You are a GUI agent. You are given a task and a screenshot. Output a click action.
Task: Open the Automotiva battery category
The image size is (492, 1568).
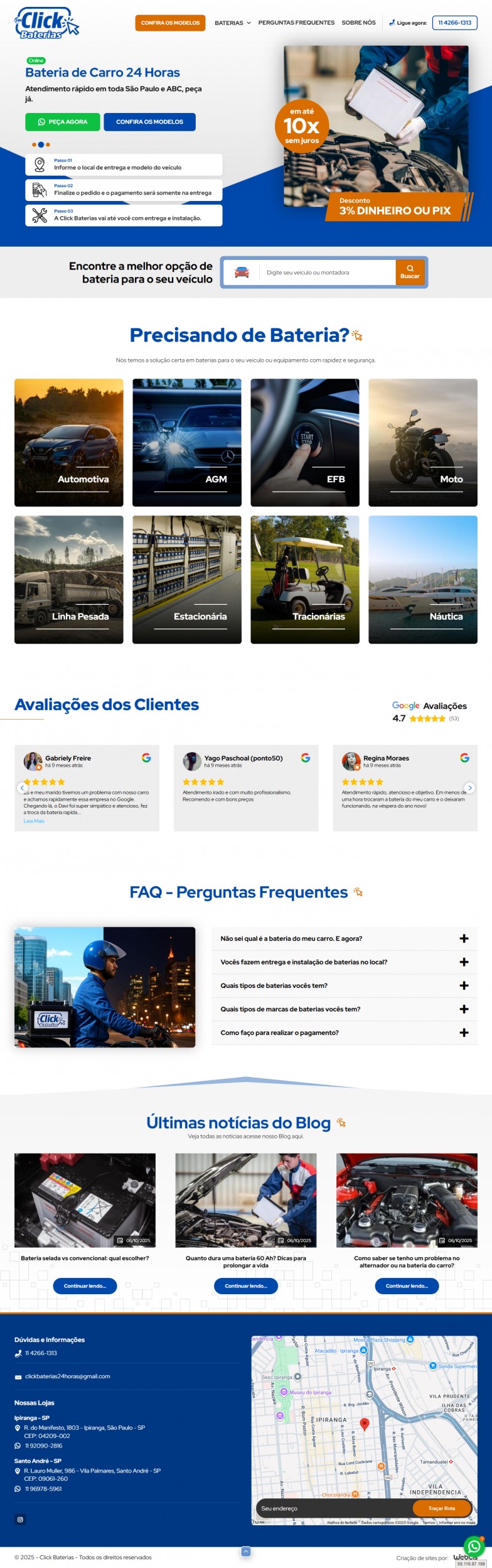(69, 442)
